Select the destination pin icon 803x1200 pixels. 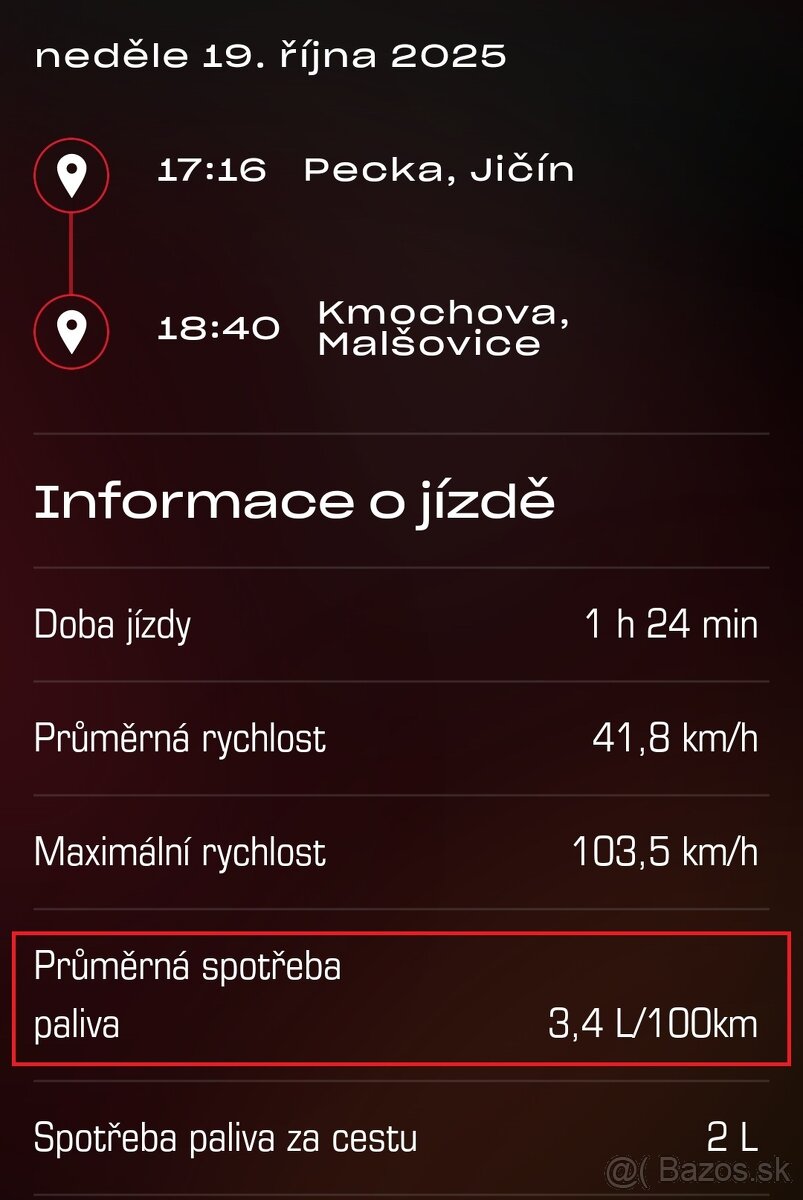71,328
